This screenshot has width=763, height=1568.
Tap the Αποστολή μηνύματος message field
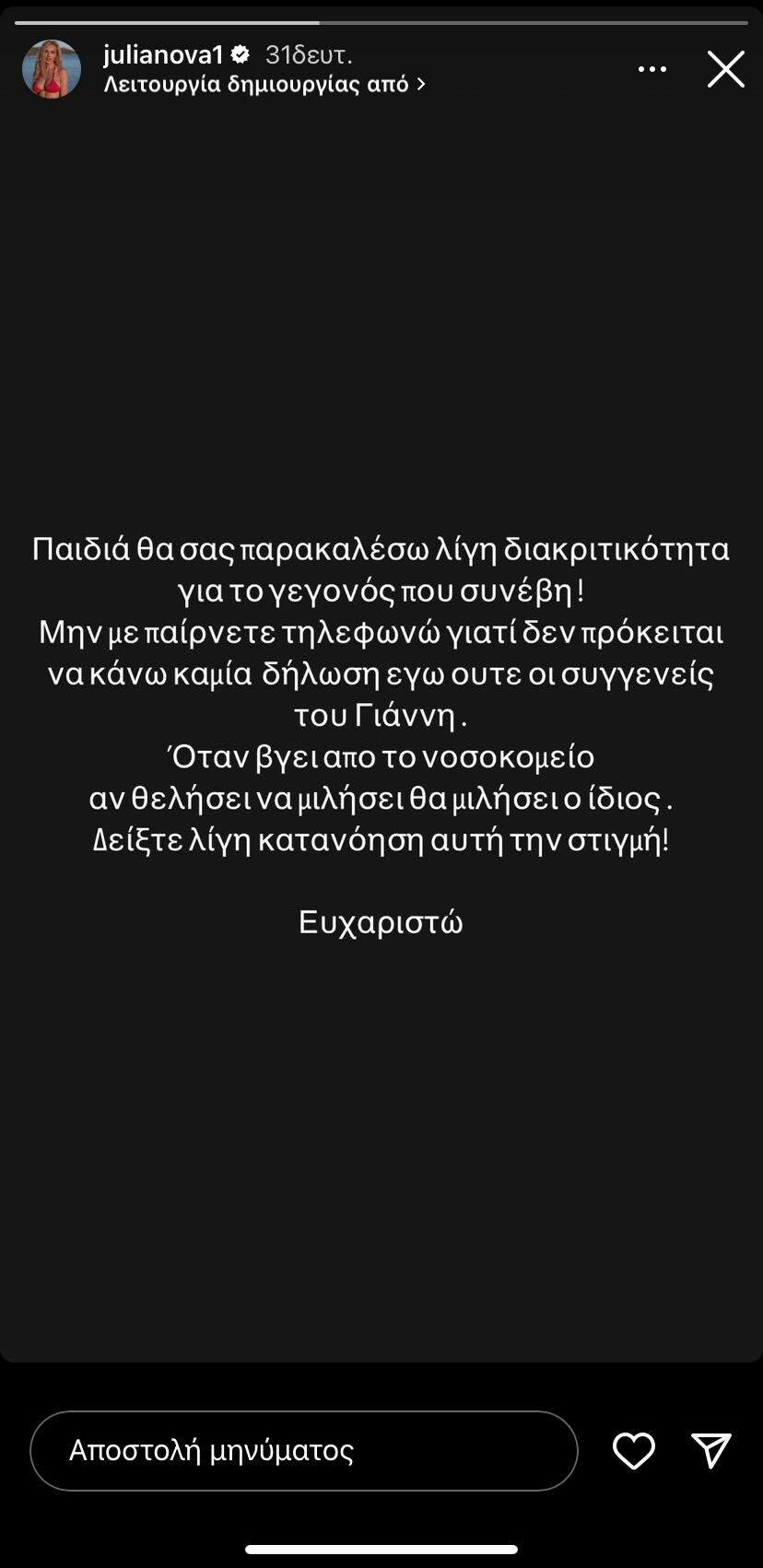pyautogui.click(x=304, y=1450)
